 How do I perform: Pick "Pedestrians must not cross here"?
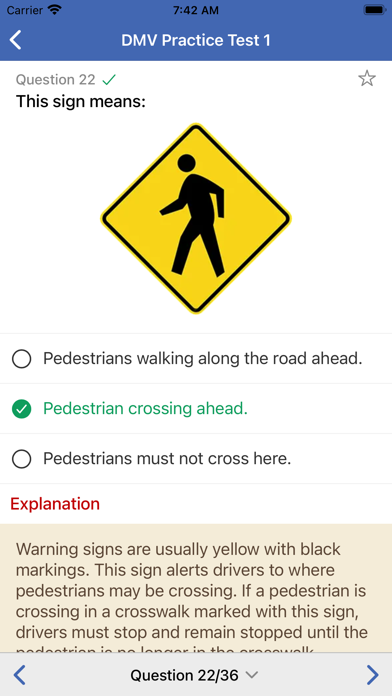[196, 459]
